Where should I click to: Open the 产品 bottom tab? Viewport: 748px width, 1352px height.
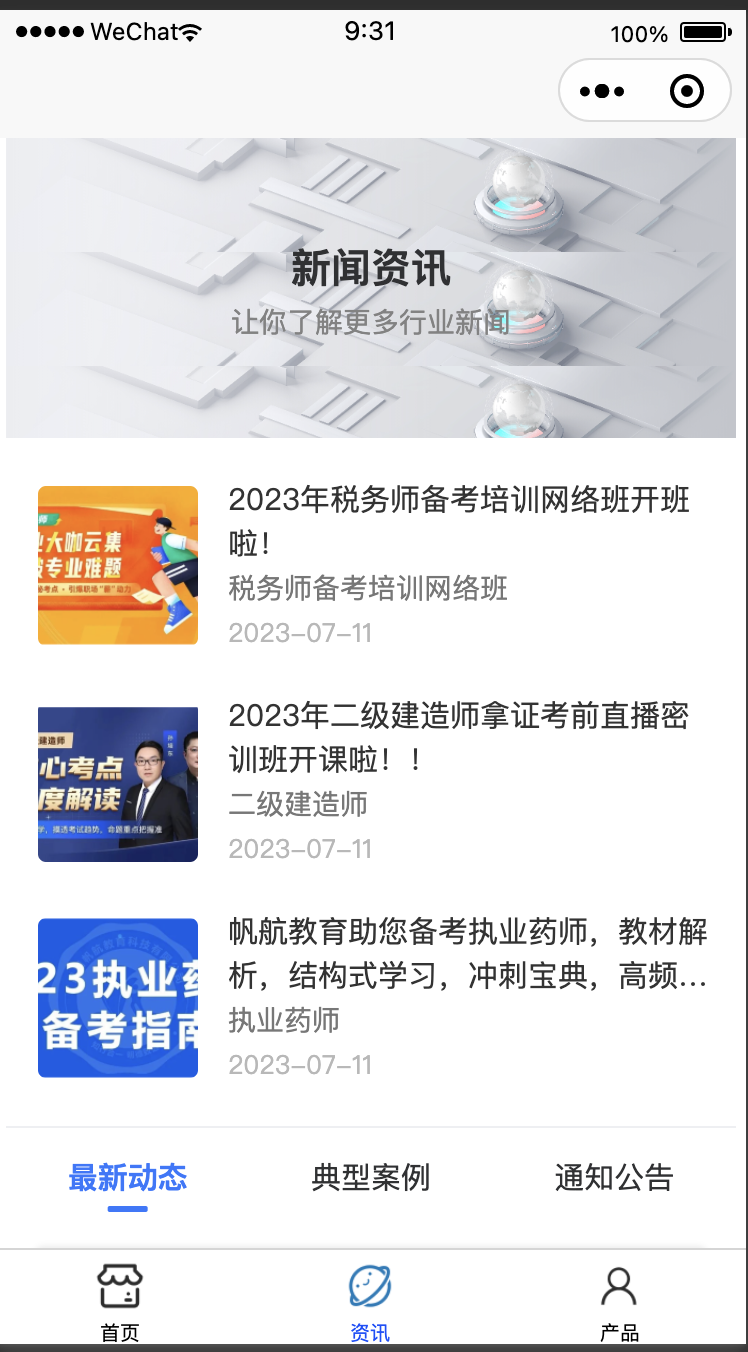[x=619, y=1300]
